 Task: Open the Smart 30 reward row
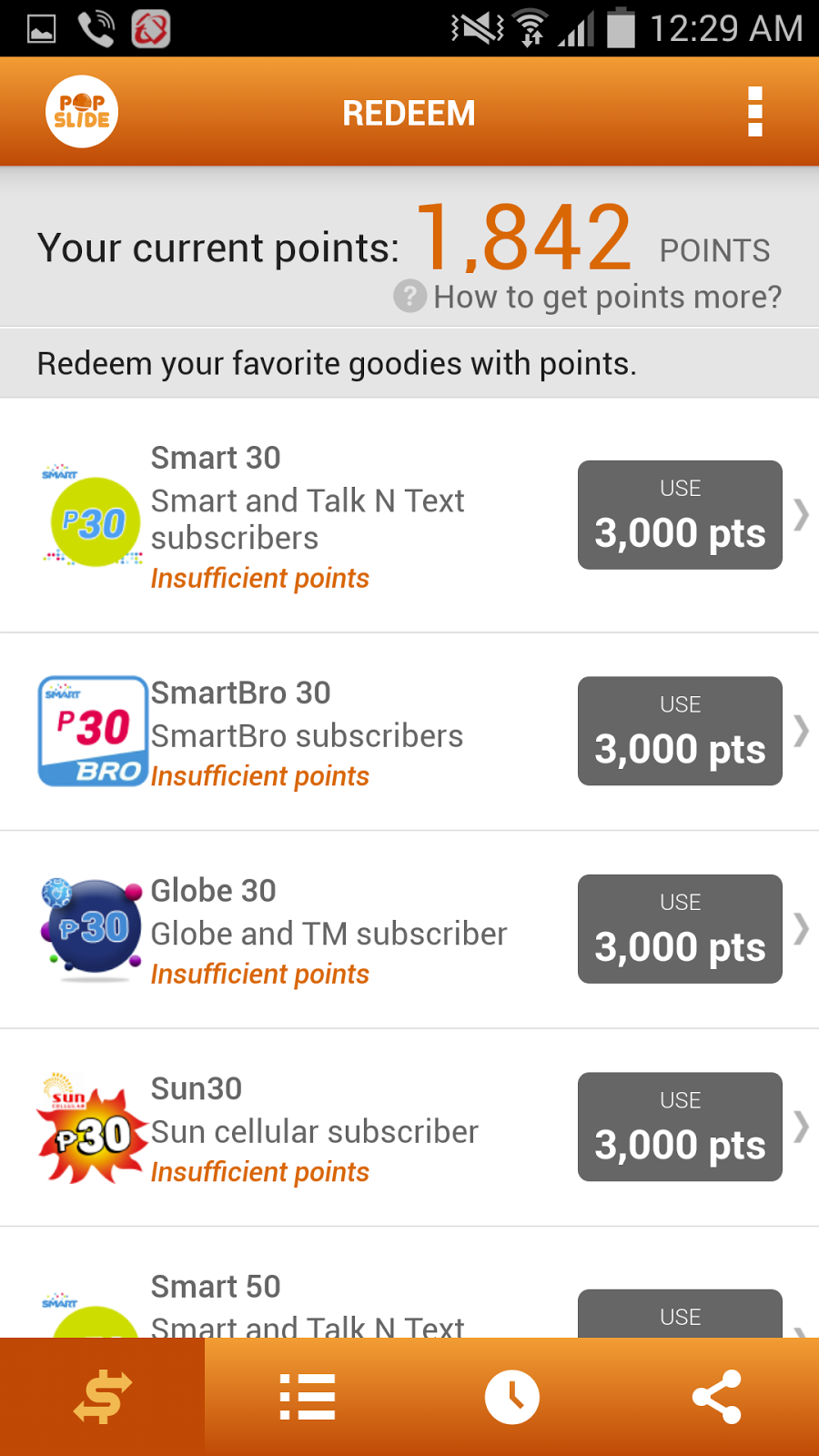(409, 516)
